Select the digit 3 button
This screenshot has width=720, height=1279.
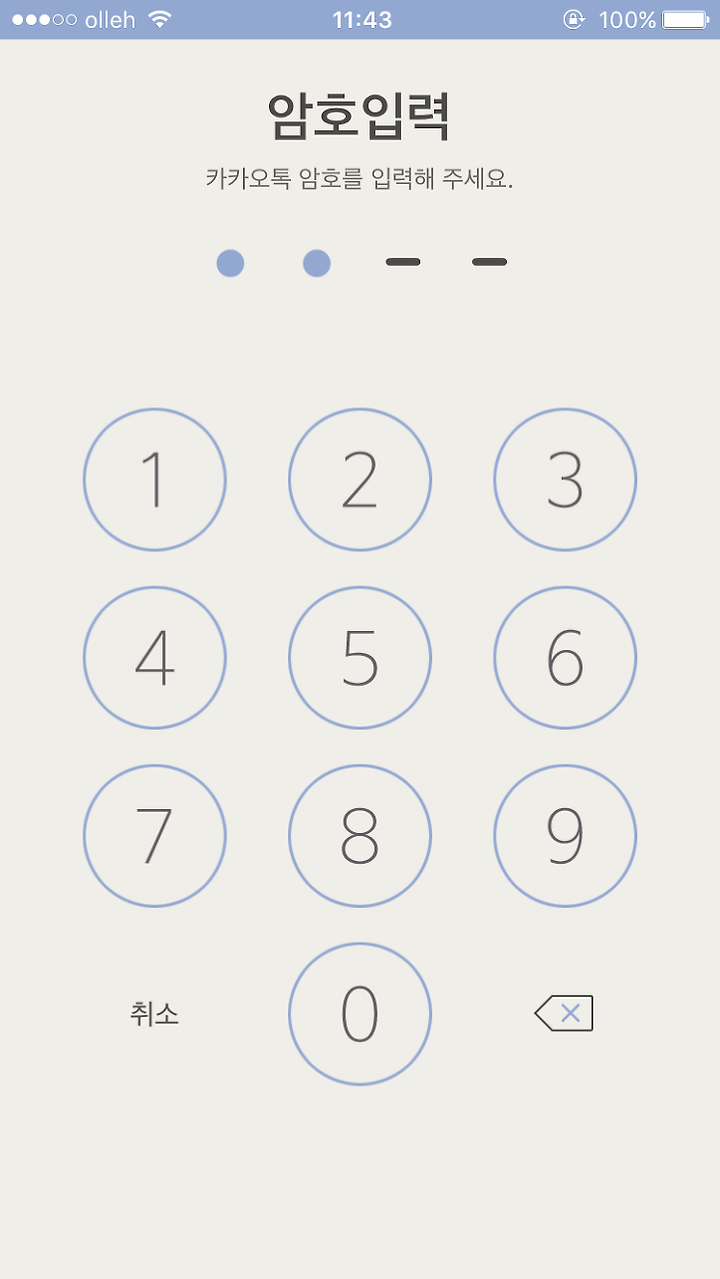(565, 480)
